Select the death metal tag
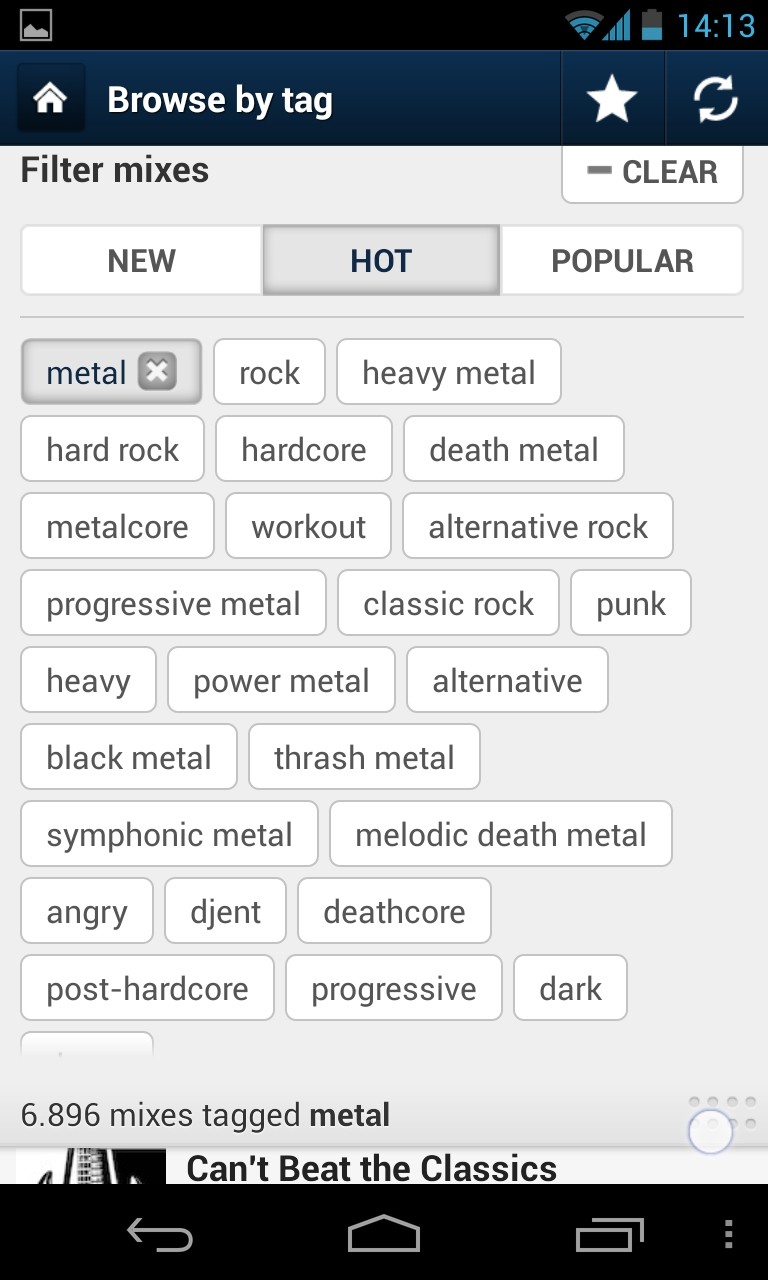The image size is (768, 1280). [x=514, y=449]
